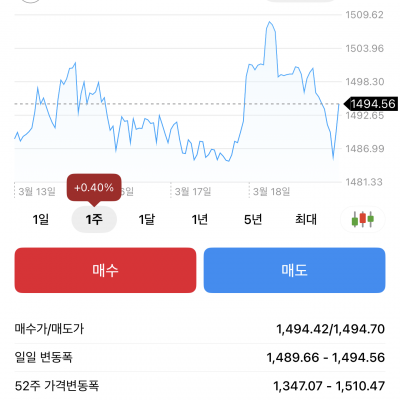Select the 최대 time range
Screen dimensions: 400x400
coord(306,219)
